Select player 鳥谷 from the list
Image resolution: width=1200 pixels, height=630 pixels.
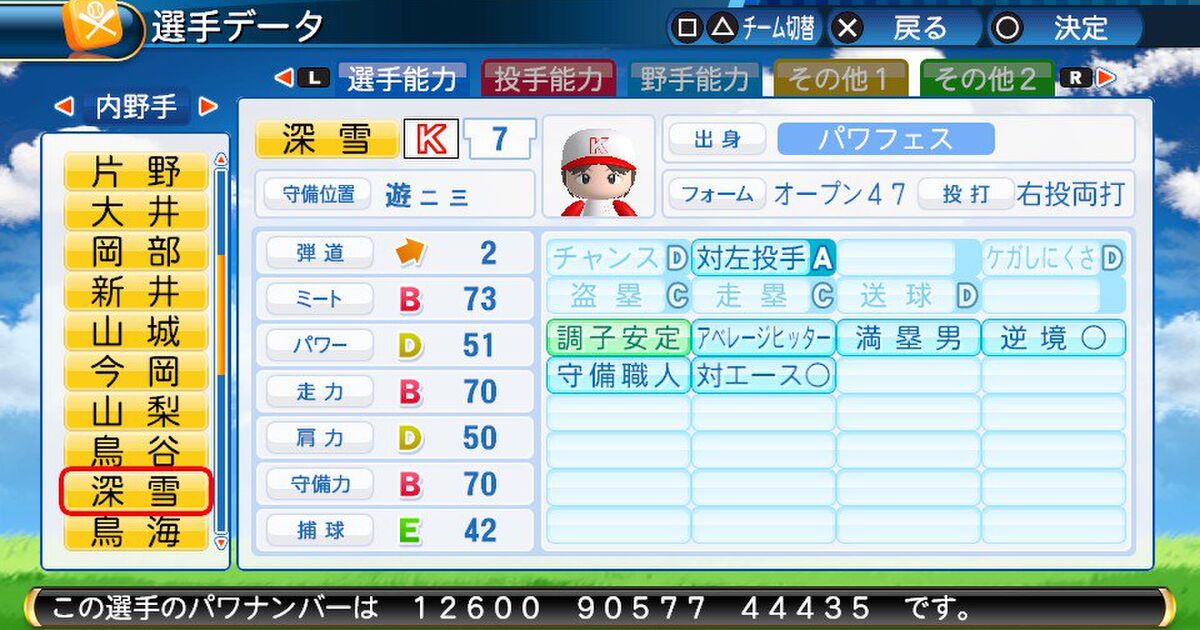click(136, 452)
